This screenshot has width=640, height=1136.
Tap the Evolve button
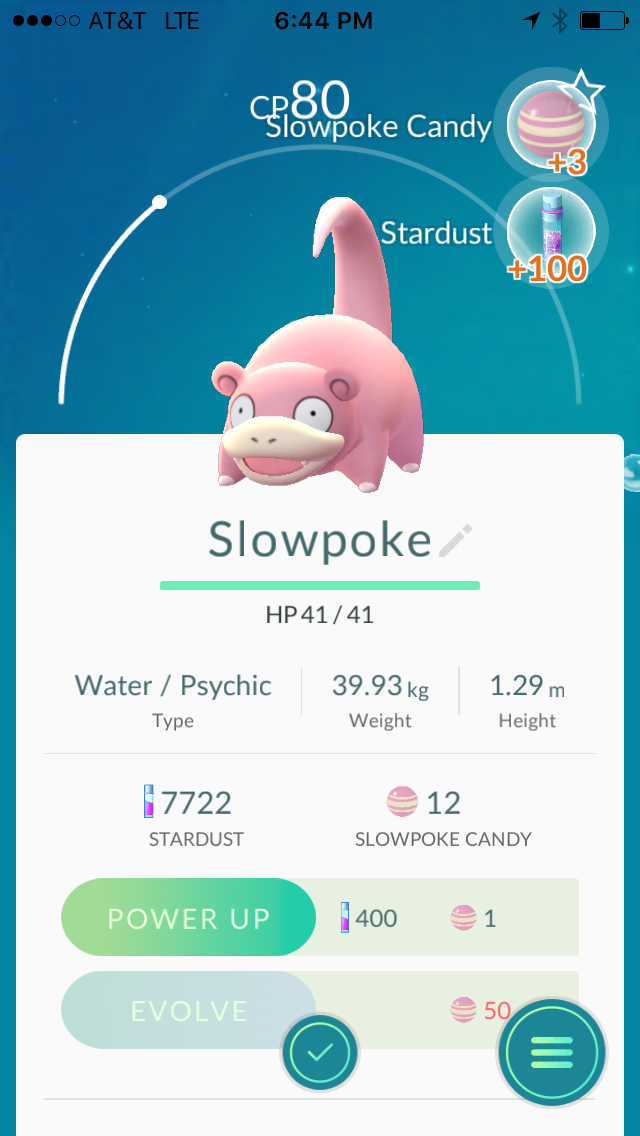(189, 1010)
